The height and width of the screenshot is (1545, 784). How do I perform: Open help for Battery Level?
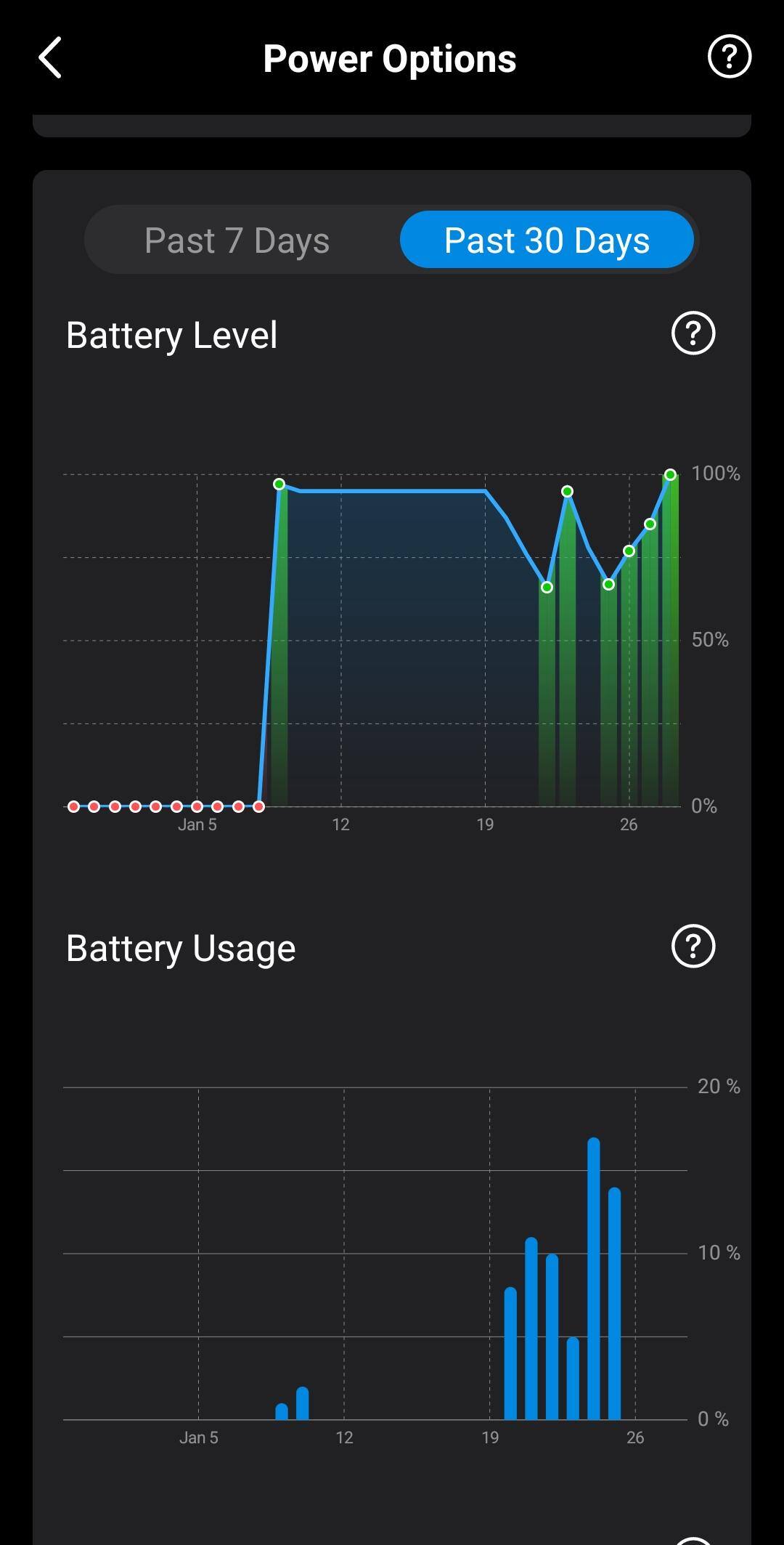coord(693,334)
